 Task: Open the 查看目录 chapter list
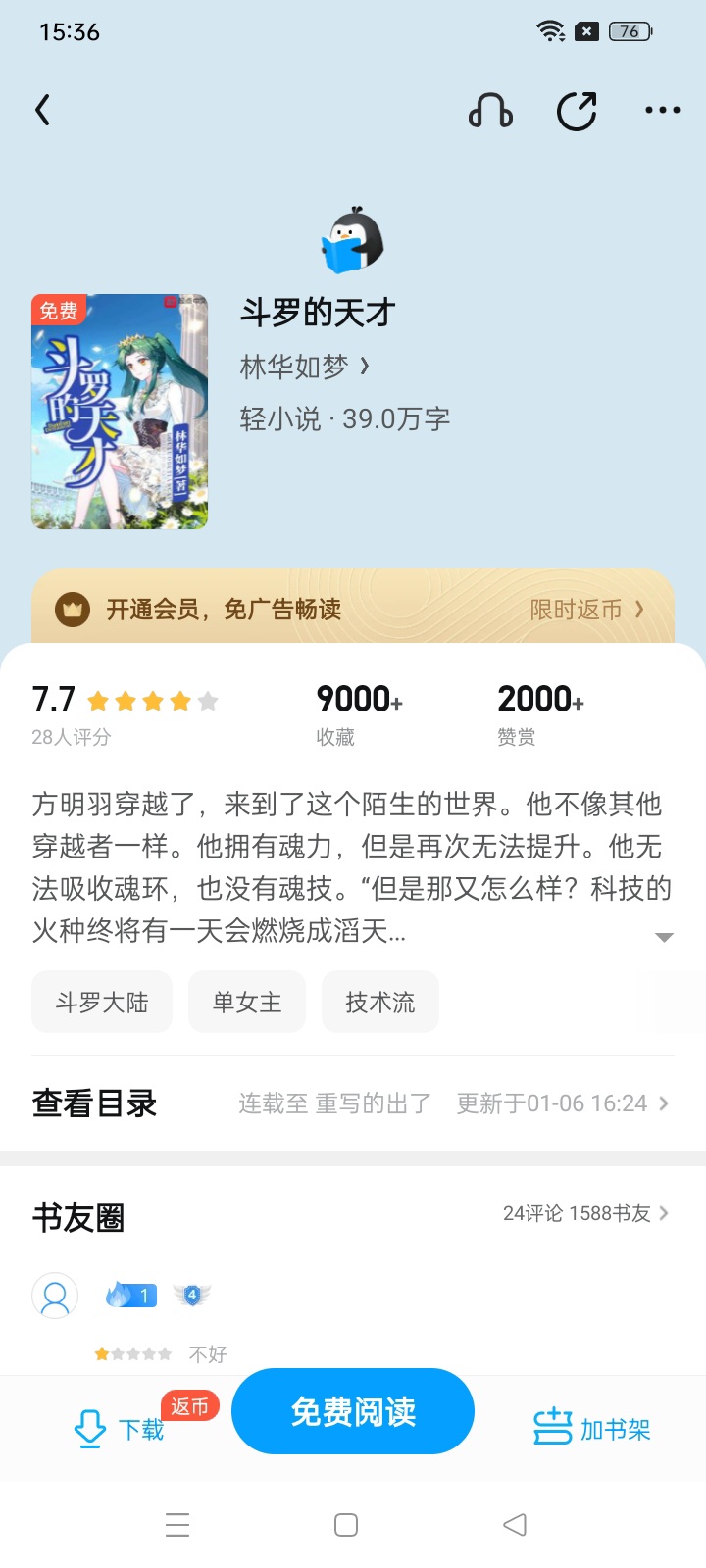353,1103
